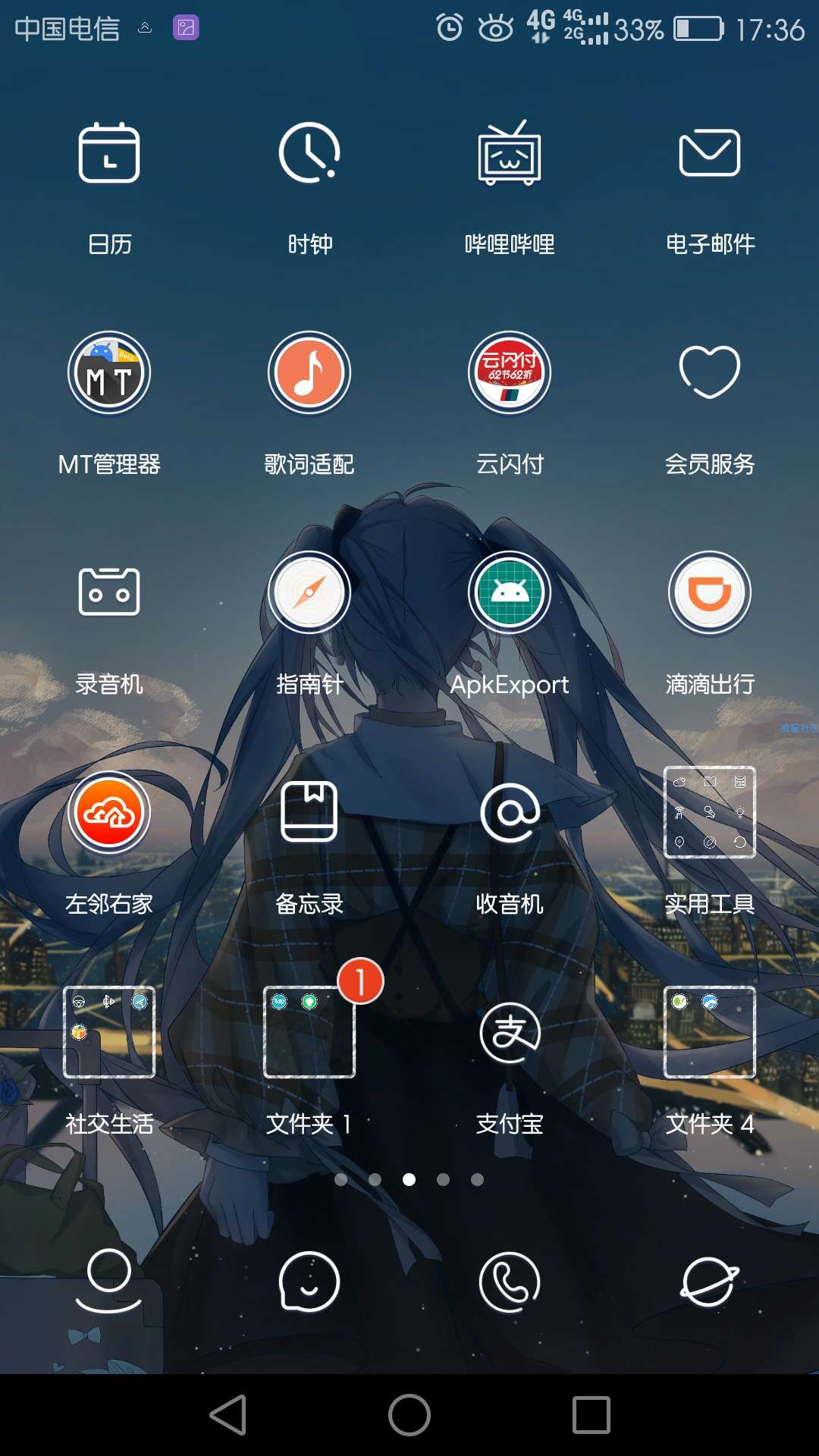
Task: Launch the 时钟 clock app
Action: (309, 153)
